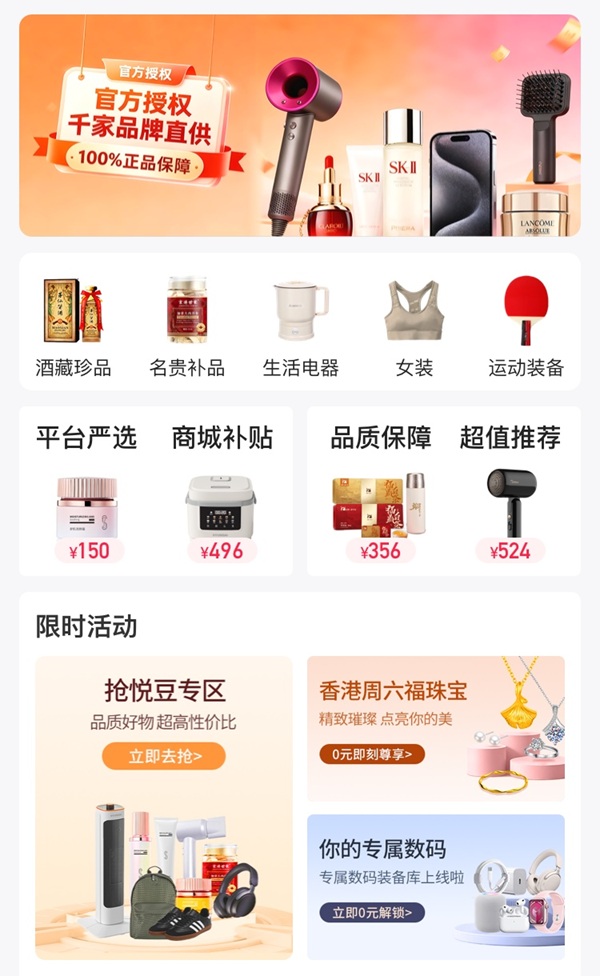The height and width of the screenshot is (976, 600).
Task: Select the 名贵补品 category
Action: coord(187,326)
